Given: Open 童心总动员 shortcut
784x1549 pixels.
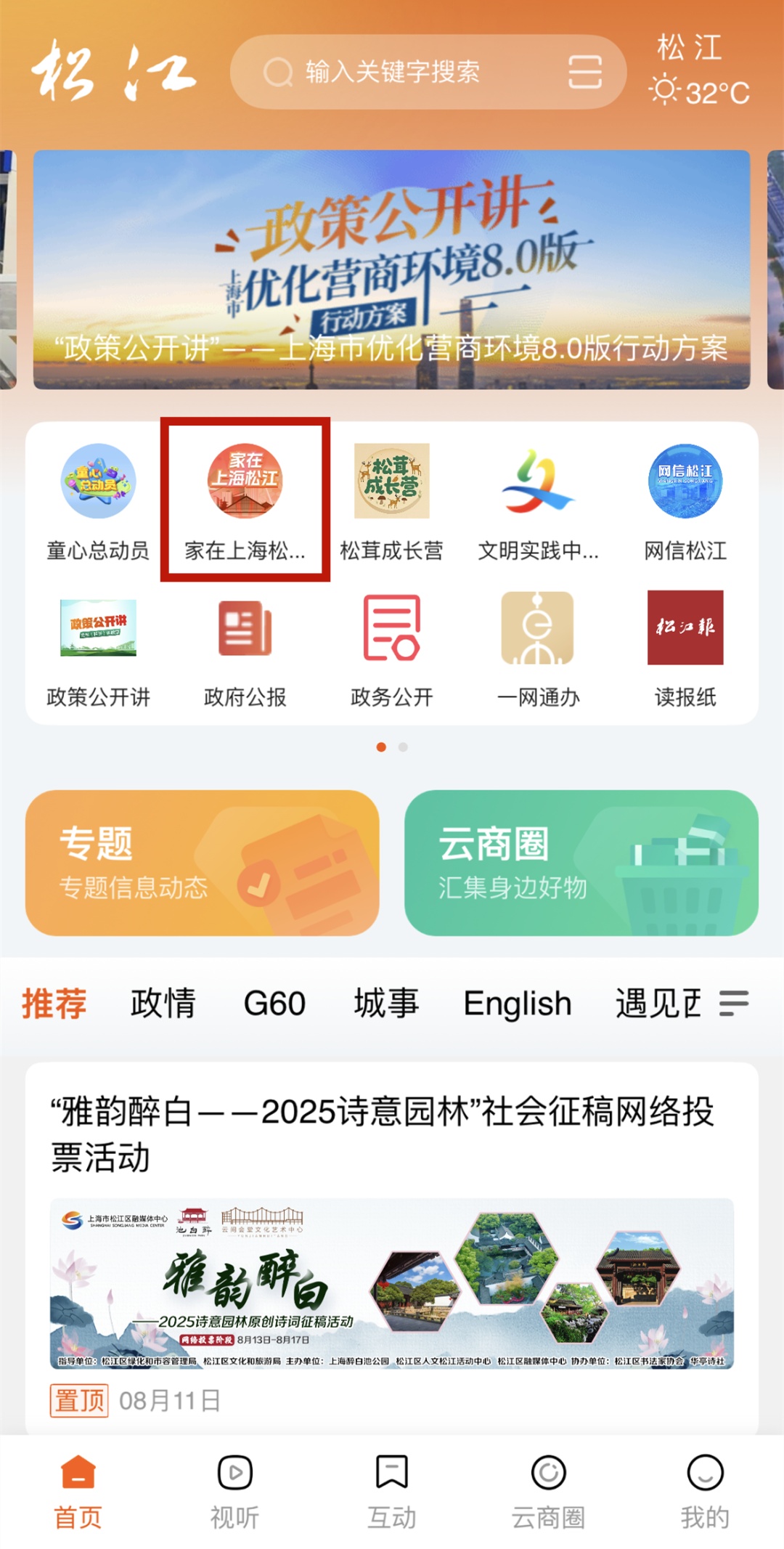Looking at the screenshot, I should click(98, 502).
